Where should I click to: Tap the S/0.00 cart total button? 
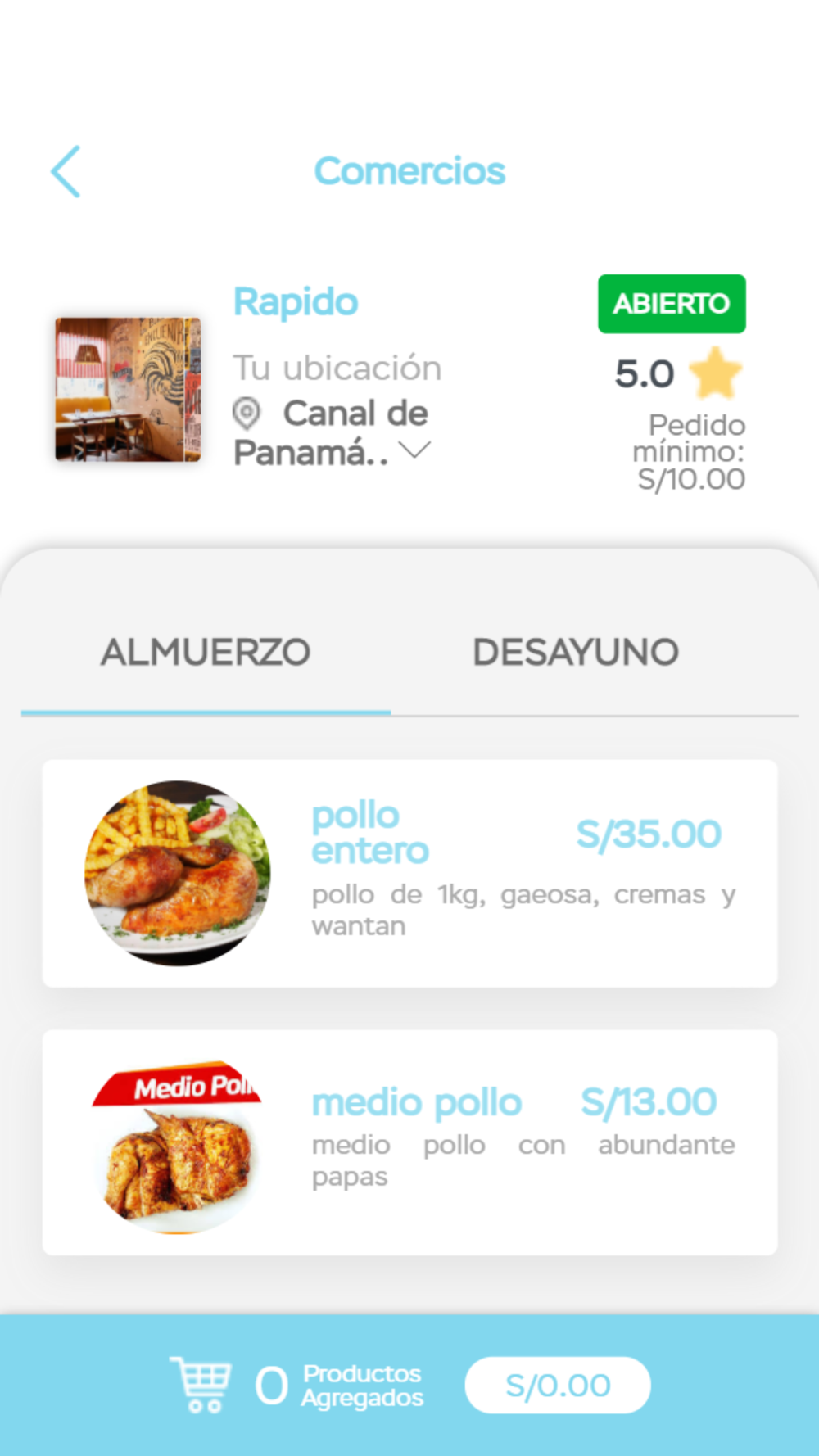(x=558, y=1385)
